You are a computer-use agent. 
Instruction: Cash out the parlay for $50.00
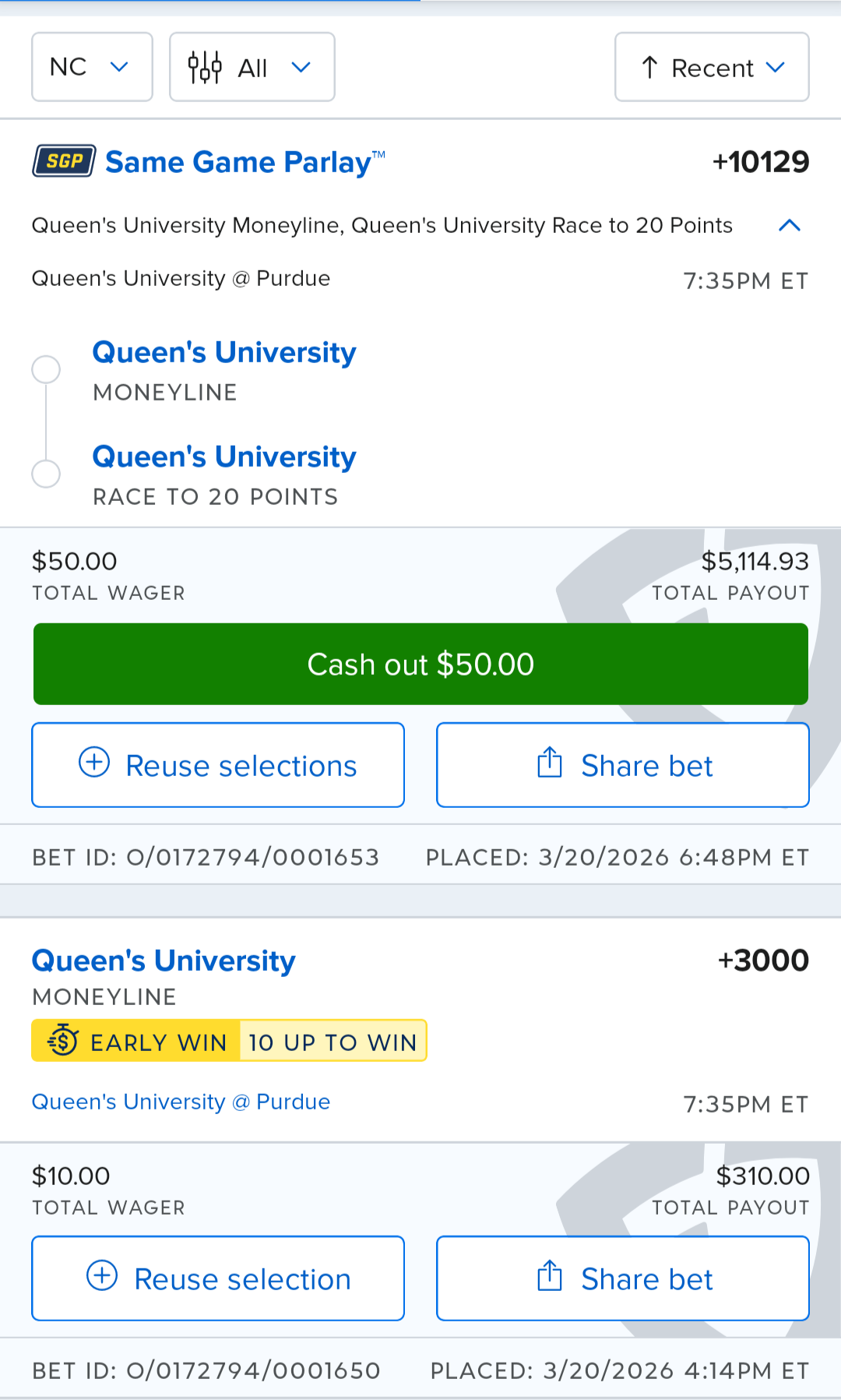pos(420,665)
